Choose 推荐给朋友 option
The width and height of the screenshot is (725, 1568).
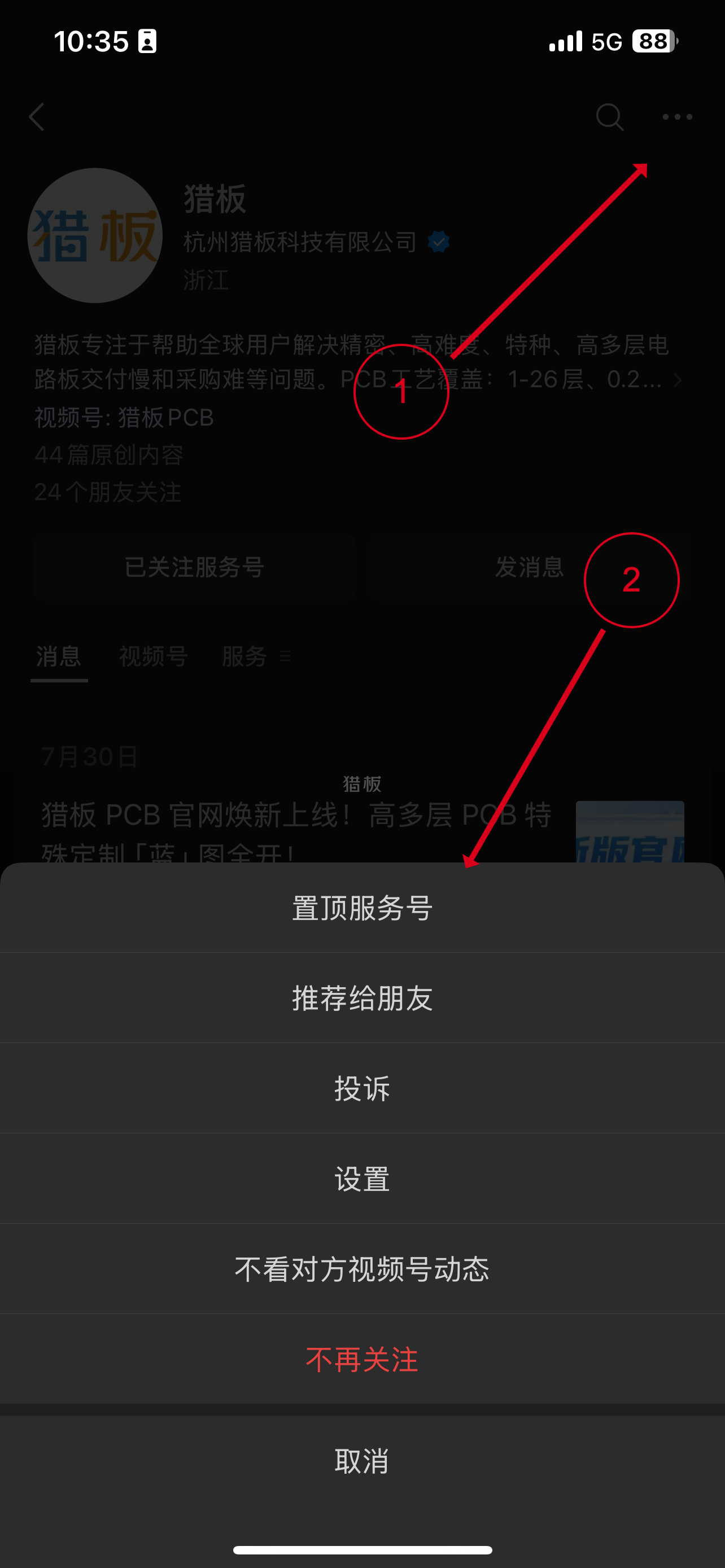(x=362, y=998)
